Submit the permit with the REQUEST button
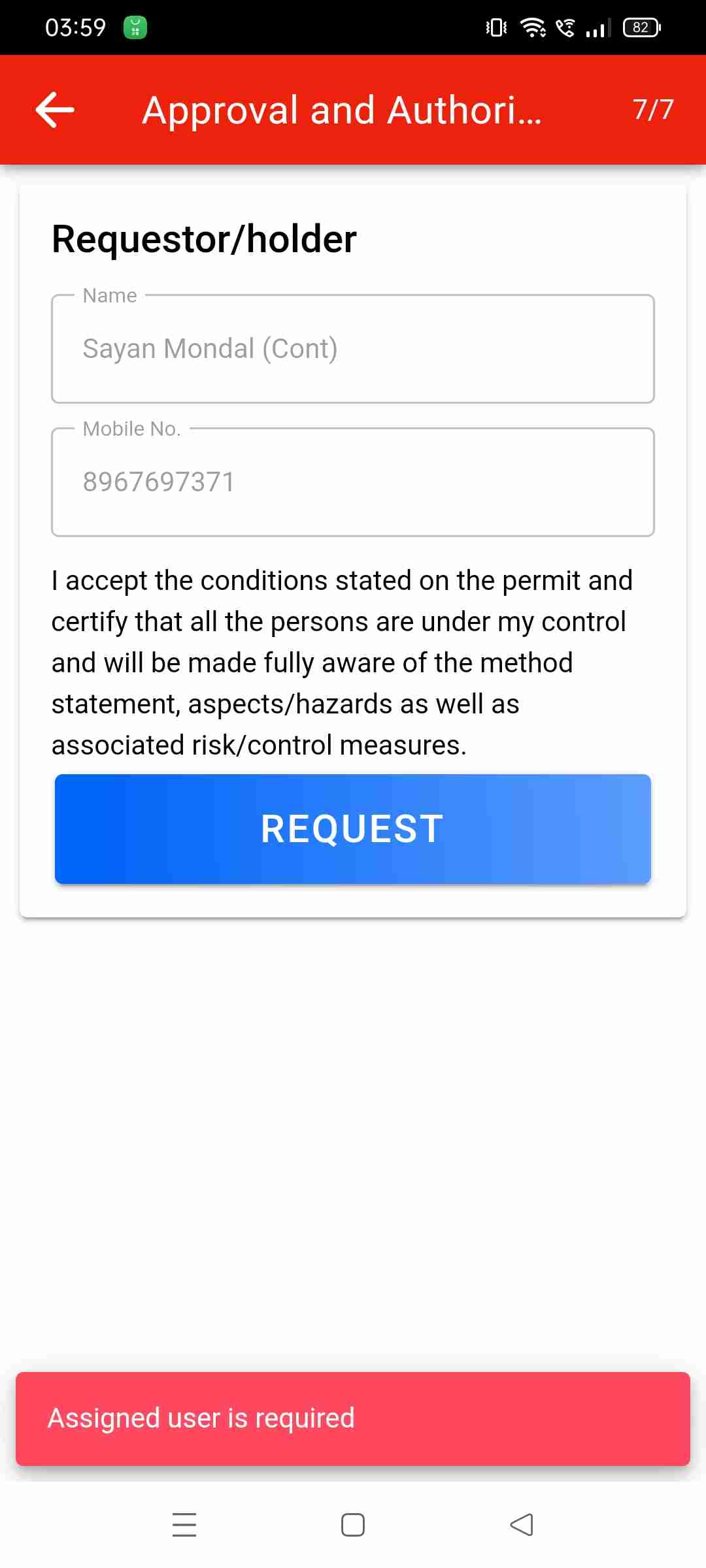Screen dimensions: 706x1568 353,828
